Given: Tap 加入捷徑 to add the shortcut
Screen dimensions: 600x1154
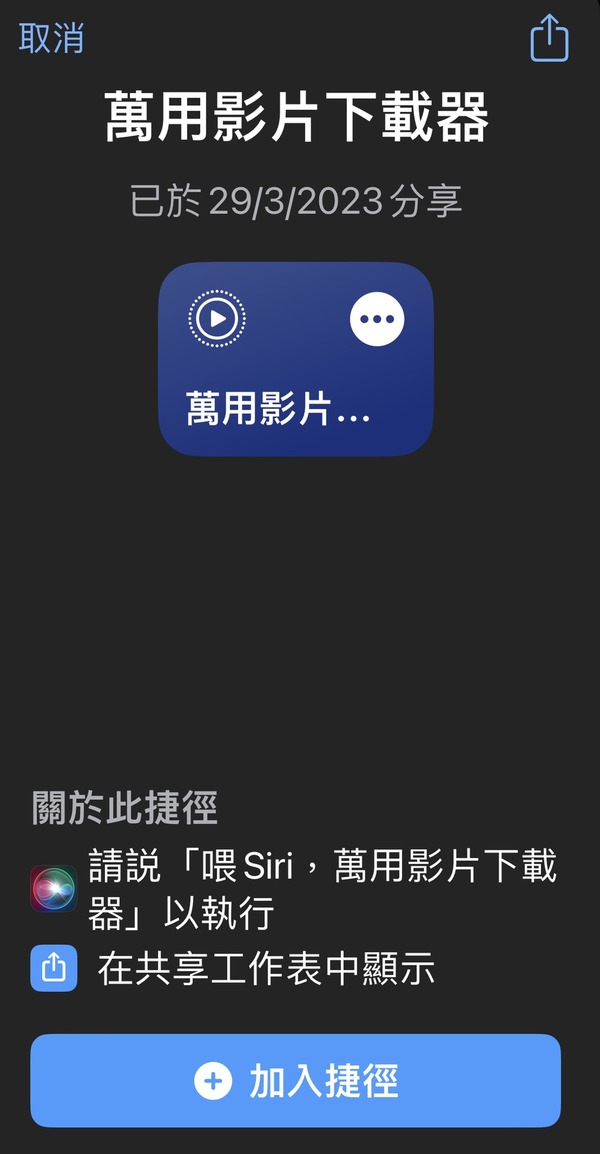Looking at the screenshot, I should pyautogui.click(x=295, y=1080).
